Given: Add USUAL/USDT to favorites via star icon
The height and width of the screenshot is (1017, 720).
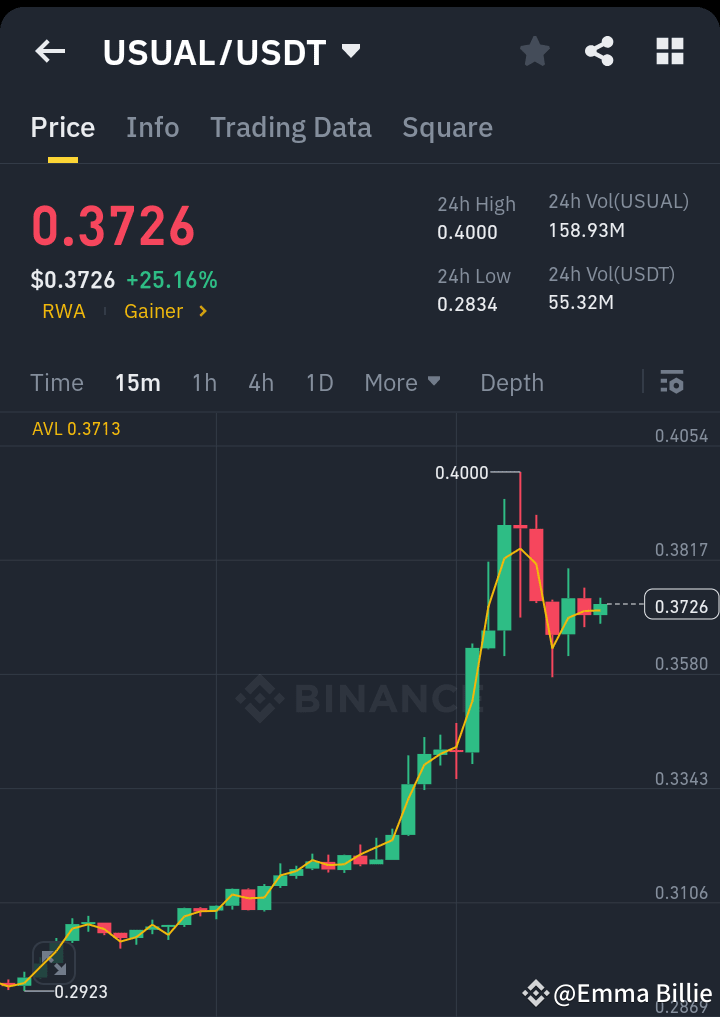Looking at the screenshot, I should tap(534, 51).
